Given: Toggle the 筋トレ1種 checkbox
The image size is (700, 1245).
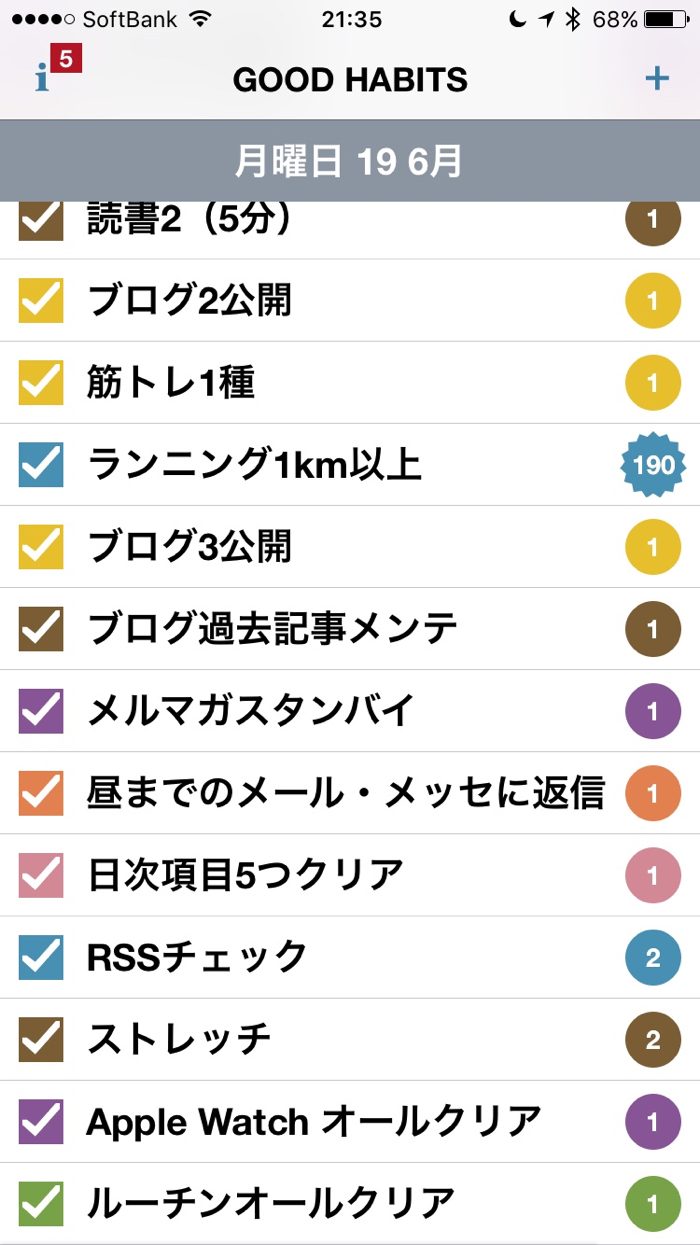Looking at the screenshot, I should click(41, 383).
